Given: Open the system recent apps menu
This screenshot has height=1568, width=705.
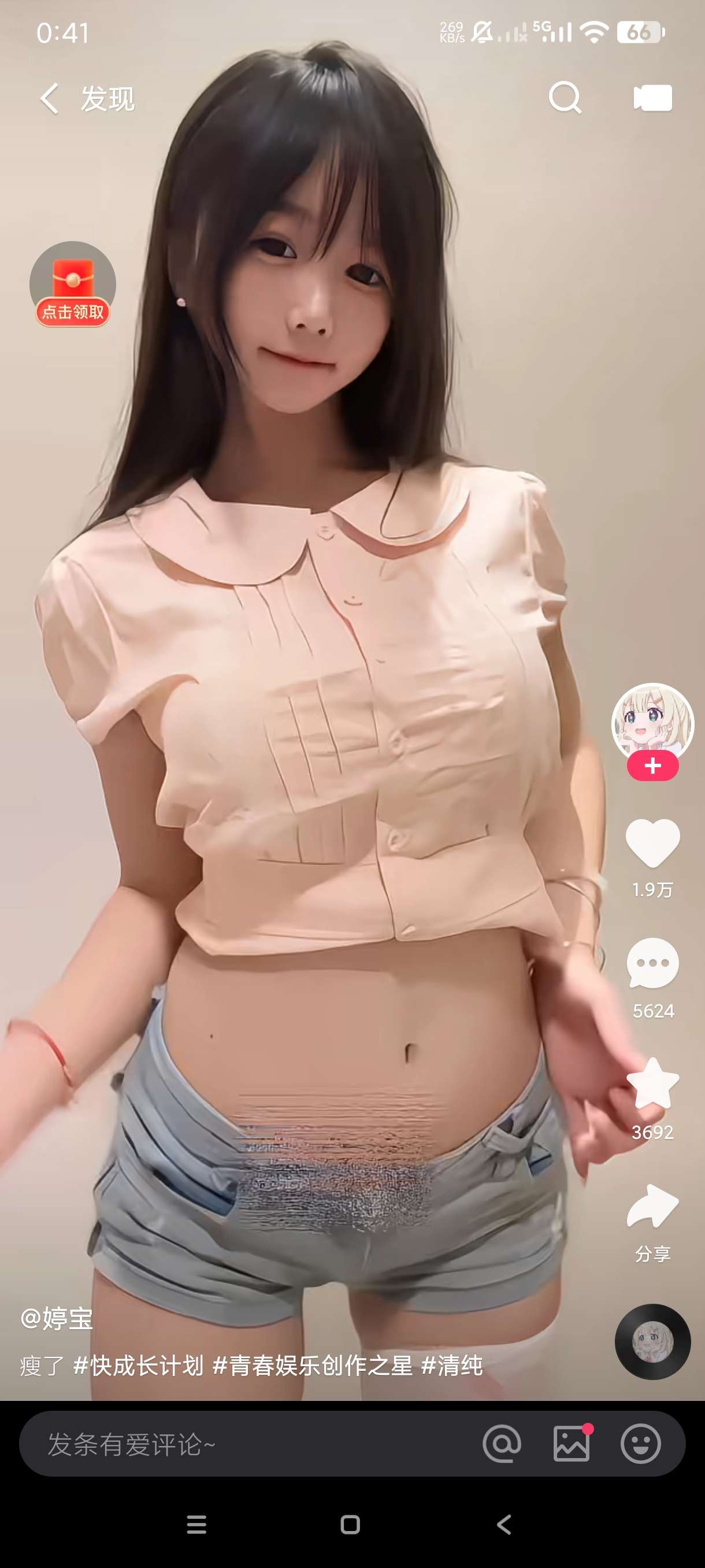Looking at the screenshot, I should [196, 1525].
